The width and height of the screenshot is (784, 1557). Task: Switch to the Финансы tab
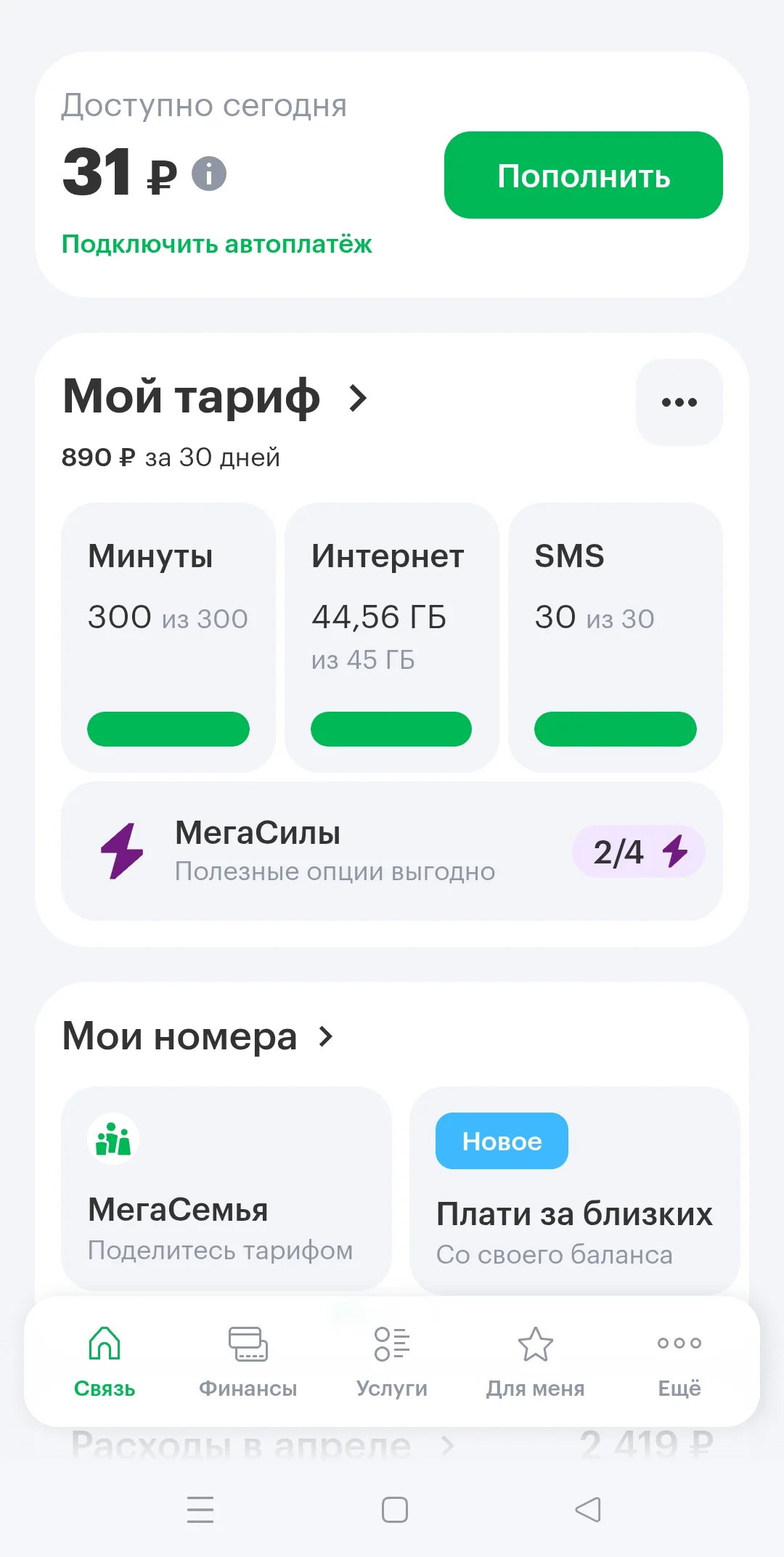248,1362
